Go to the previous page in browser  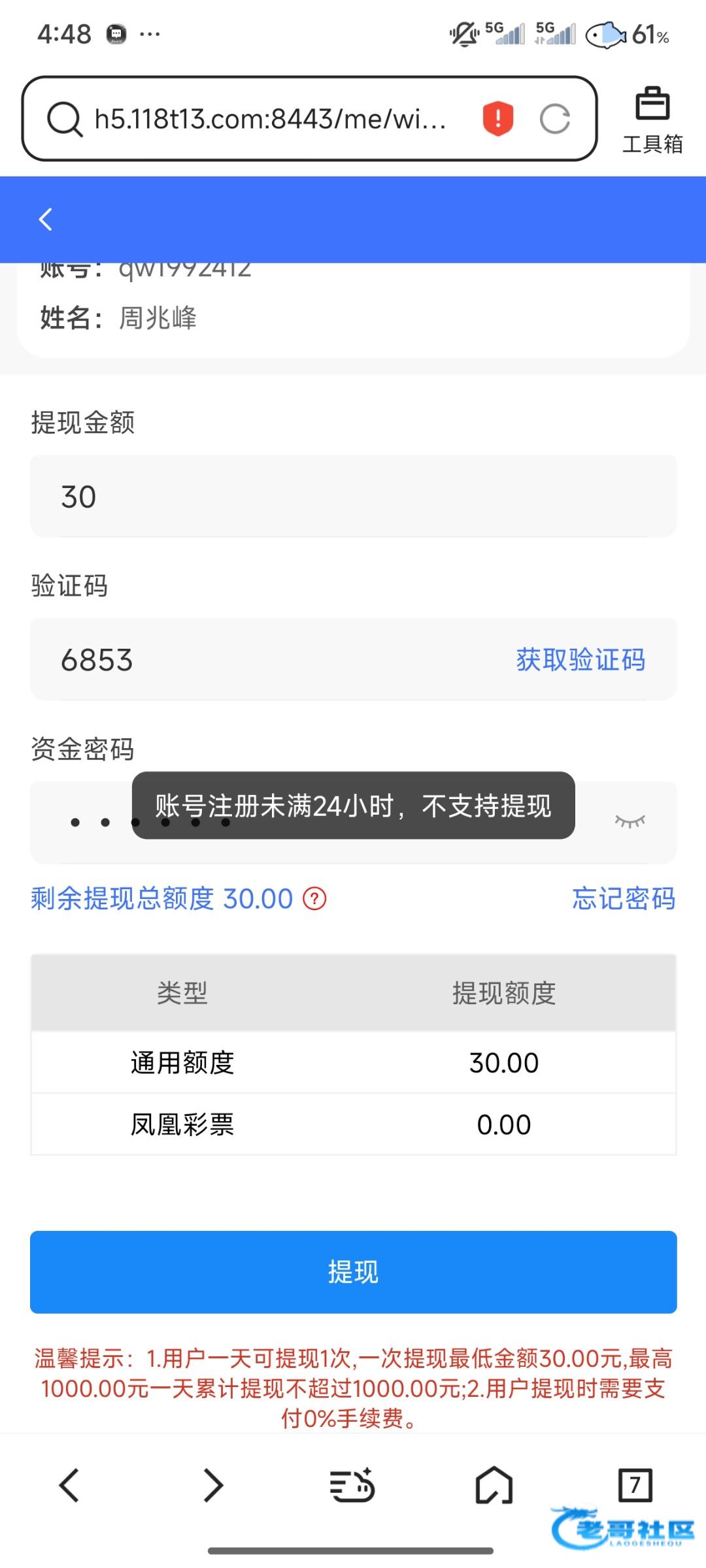69,1485
